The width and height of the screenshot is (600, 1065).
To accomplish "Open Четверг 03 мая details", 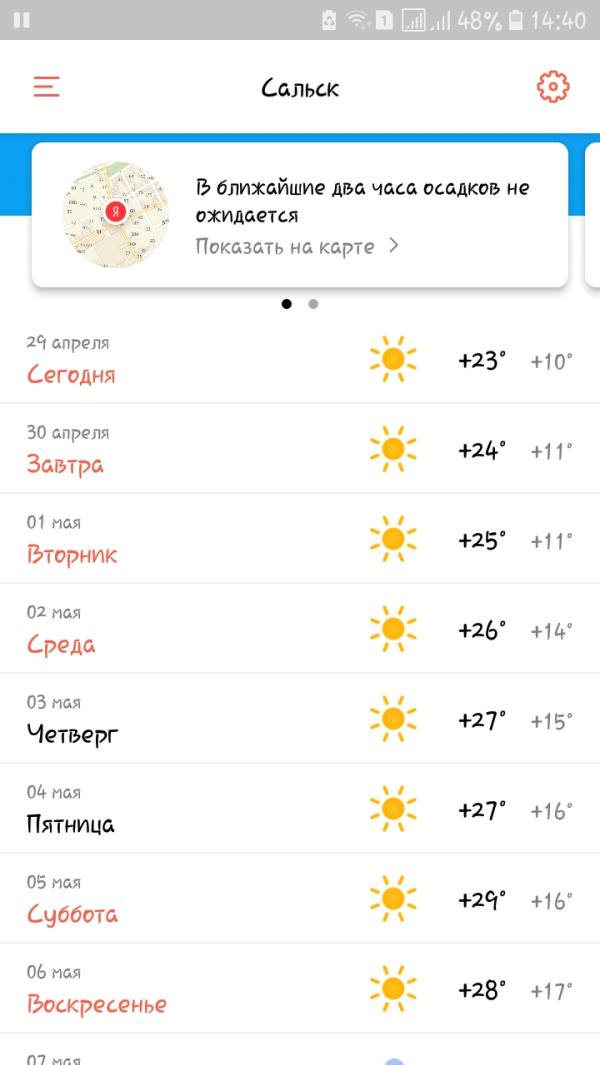I will click(300, 719).
